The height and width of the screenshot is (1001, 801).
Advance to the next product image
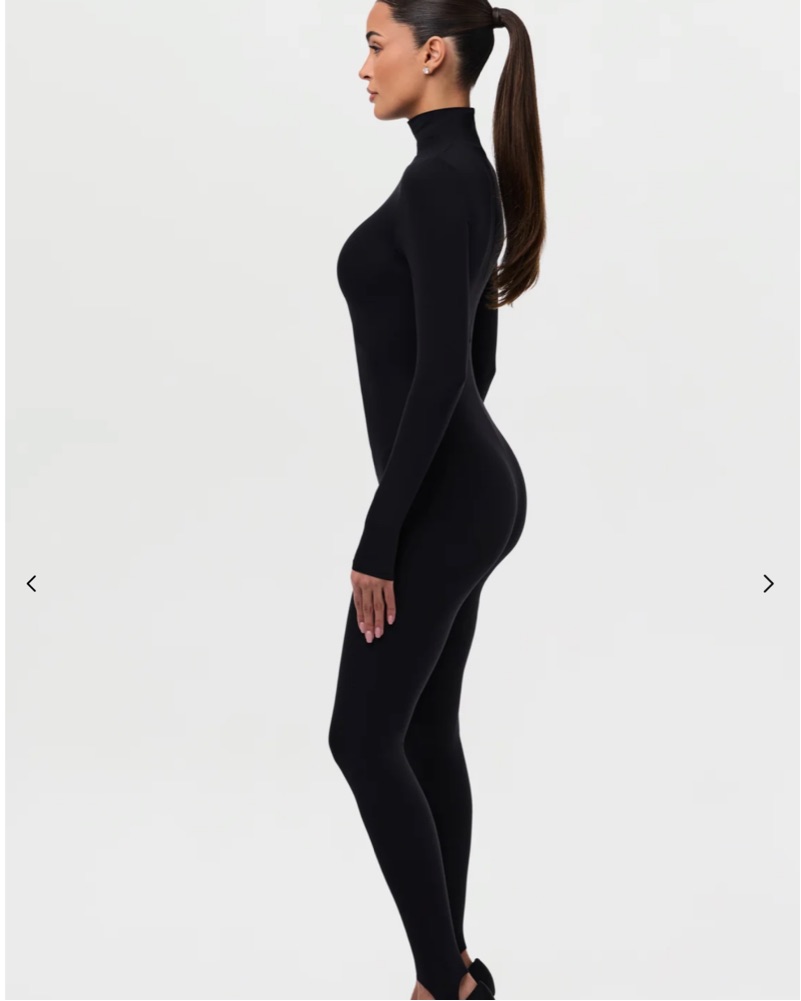click(768, 583)
